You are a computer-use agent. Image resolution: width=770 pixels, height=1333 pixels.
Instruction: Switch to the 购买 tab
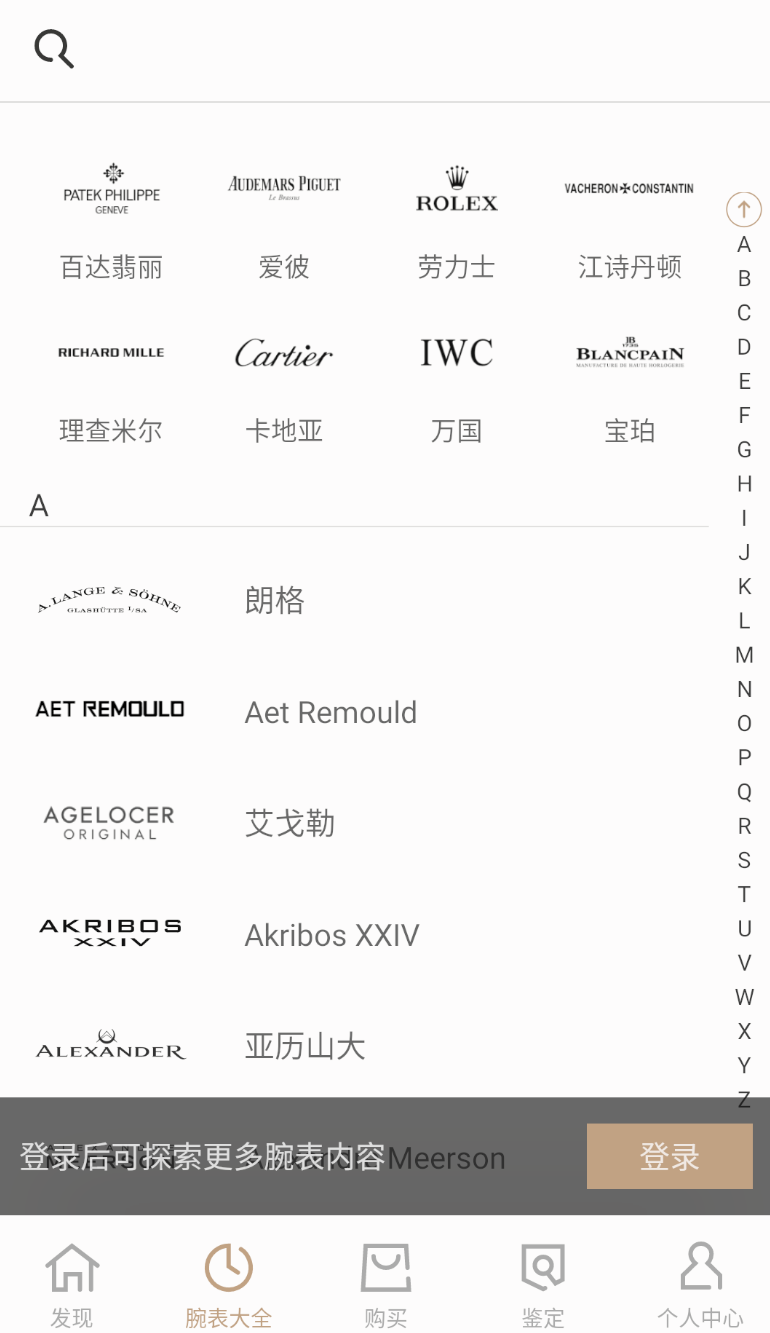click(386, 1285)
